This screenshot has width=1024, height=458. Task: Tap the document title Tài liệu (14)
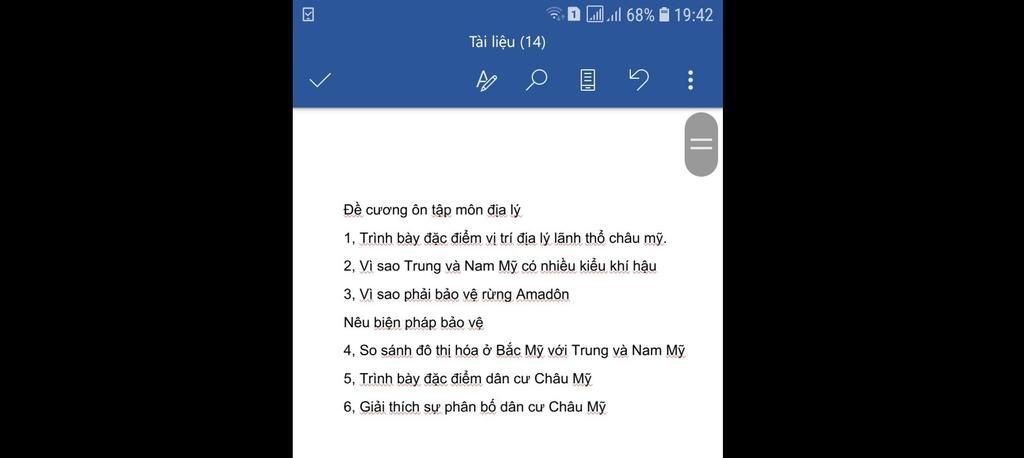coord(507,42)
